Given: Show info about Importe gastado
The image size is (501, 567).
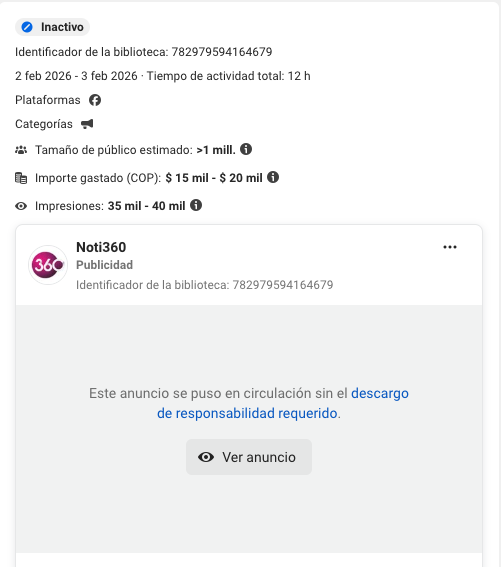Looking at the screenshot, I should coord(273,177).
